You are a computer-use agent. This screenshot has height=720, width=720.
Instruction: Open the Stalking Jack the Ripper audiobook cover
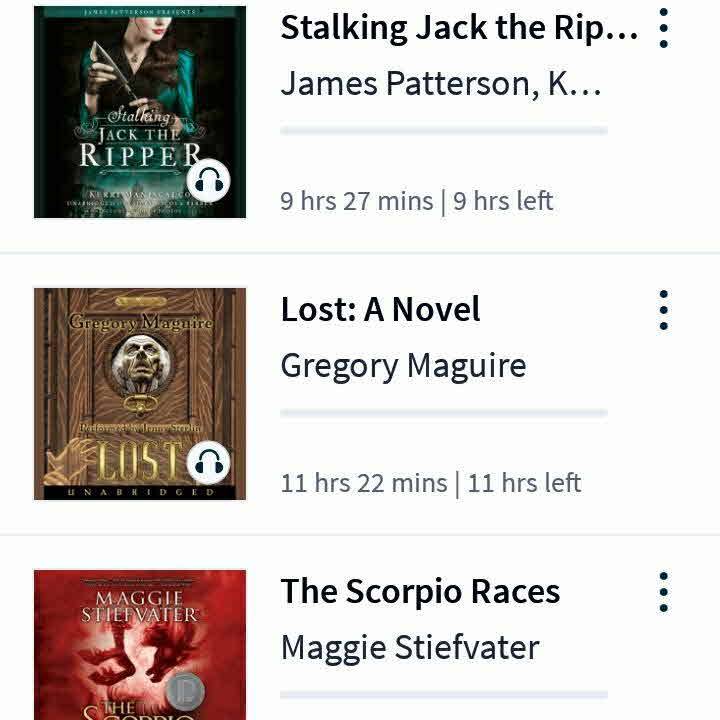140,112
